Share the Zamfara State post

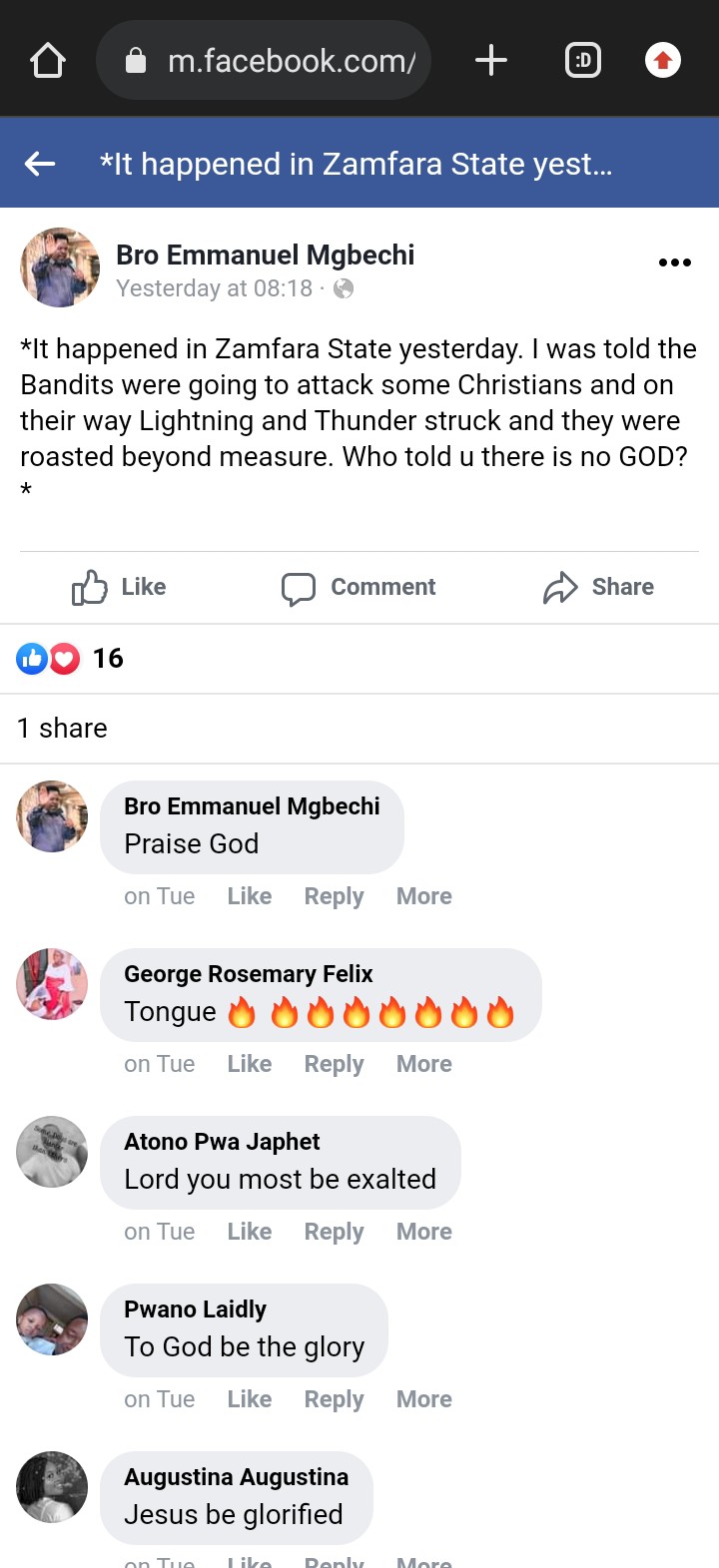tap(599, 587)
